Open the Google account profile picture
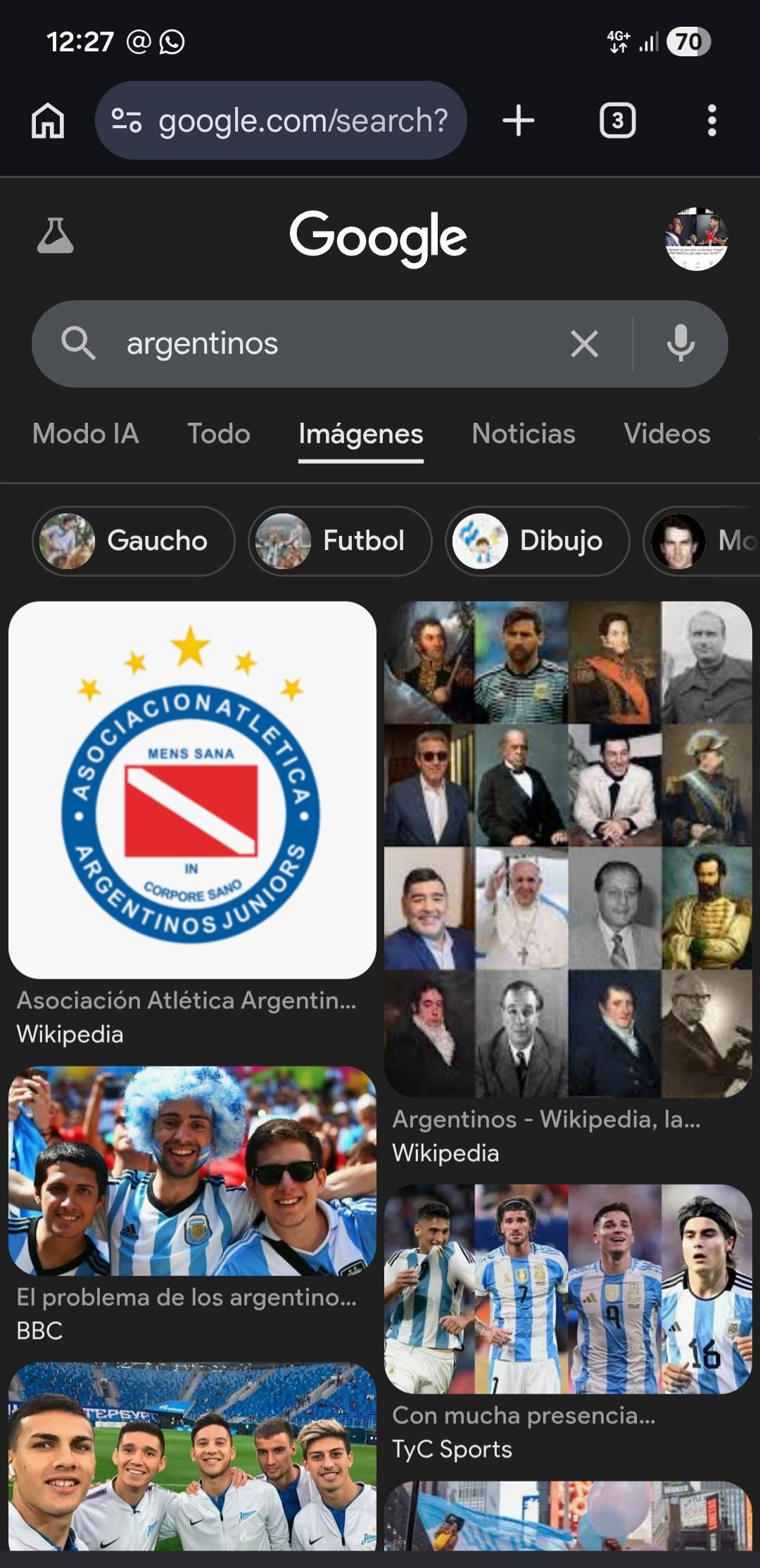 (696, 238)
